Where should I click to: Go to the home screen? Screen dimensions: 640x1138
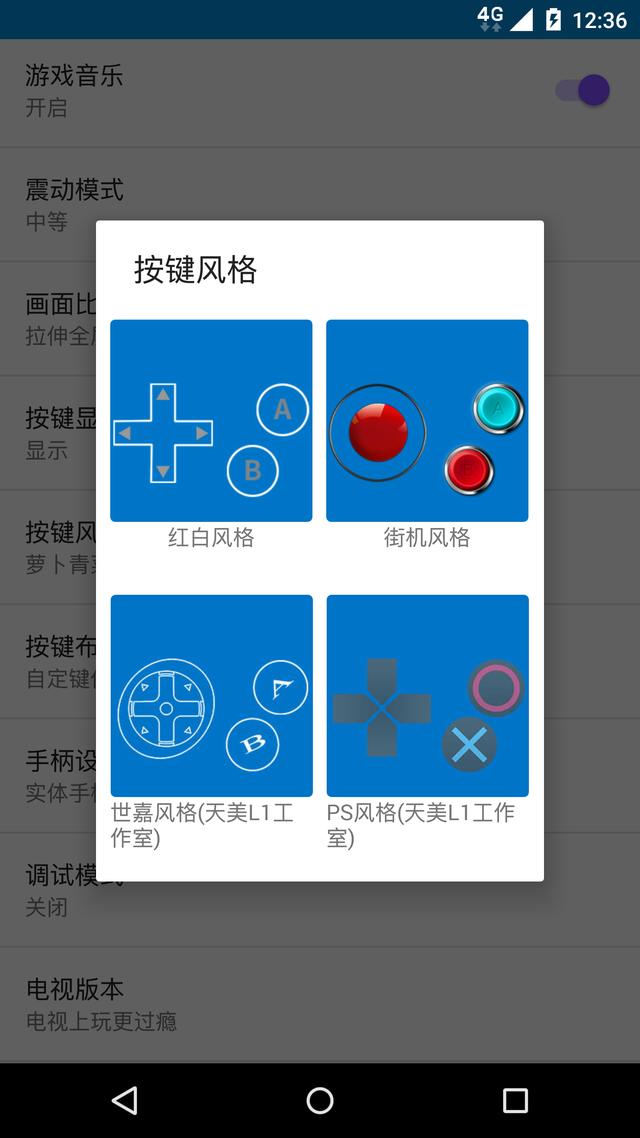point(319,1100)
